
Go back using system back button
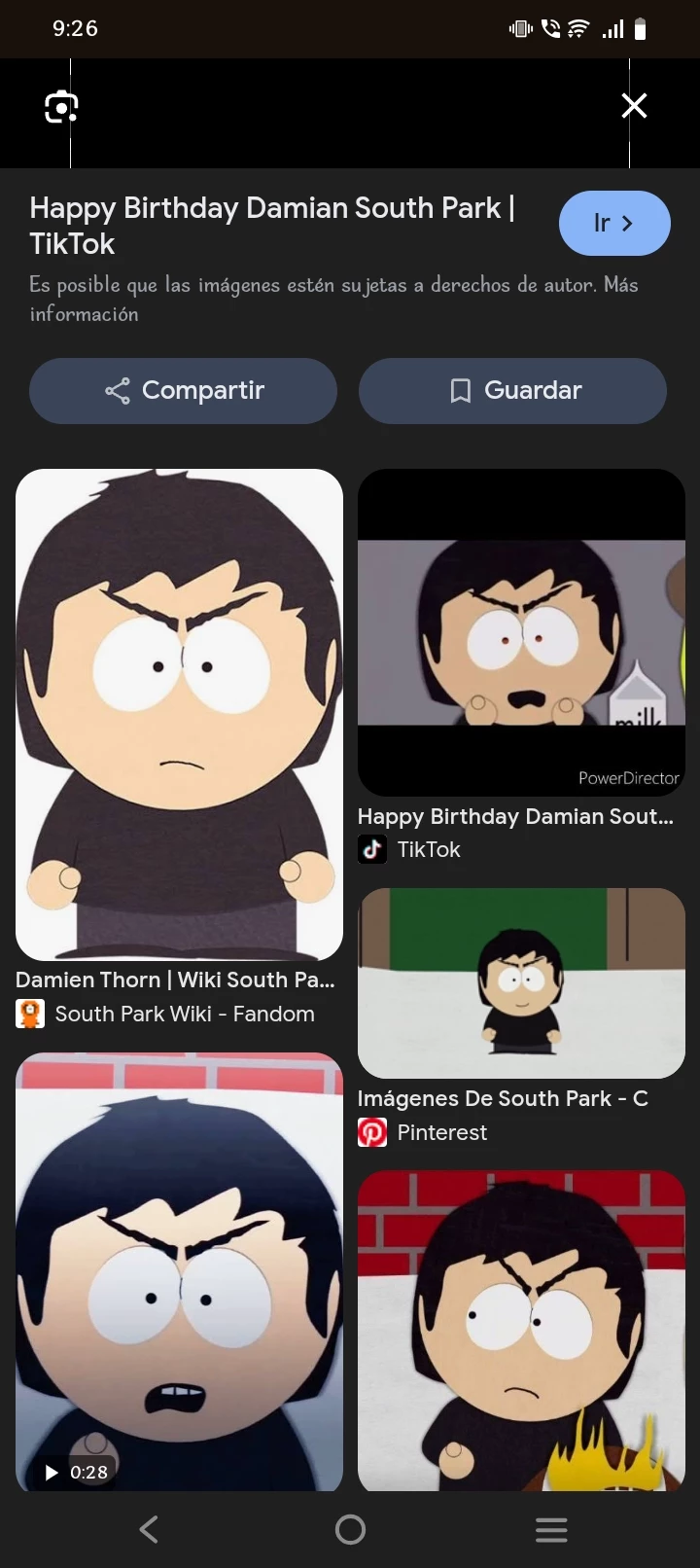point(149,1530)
